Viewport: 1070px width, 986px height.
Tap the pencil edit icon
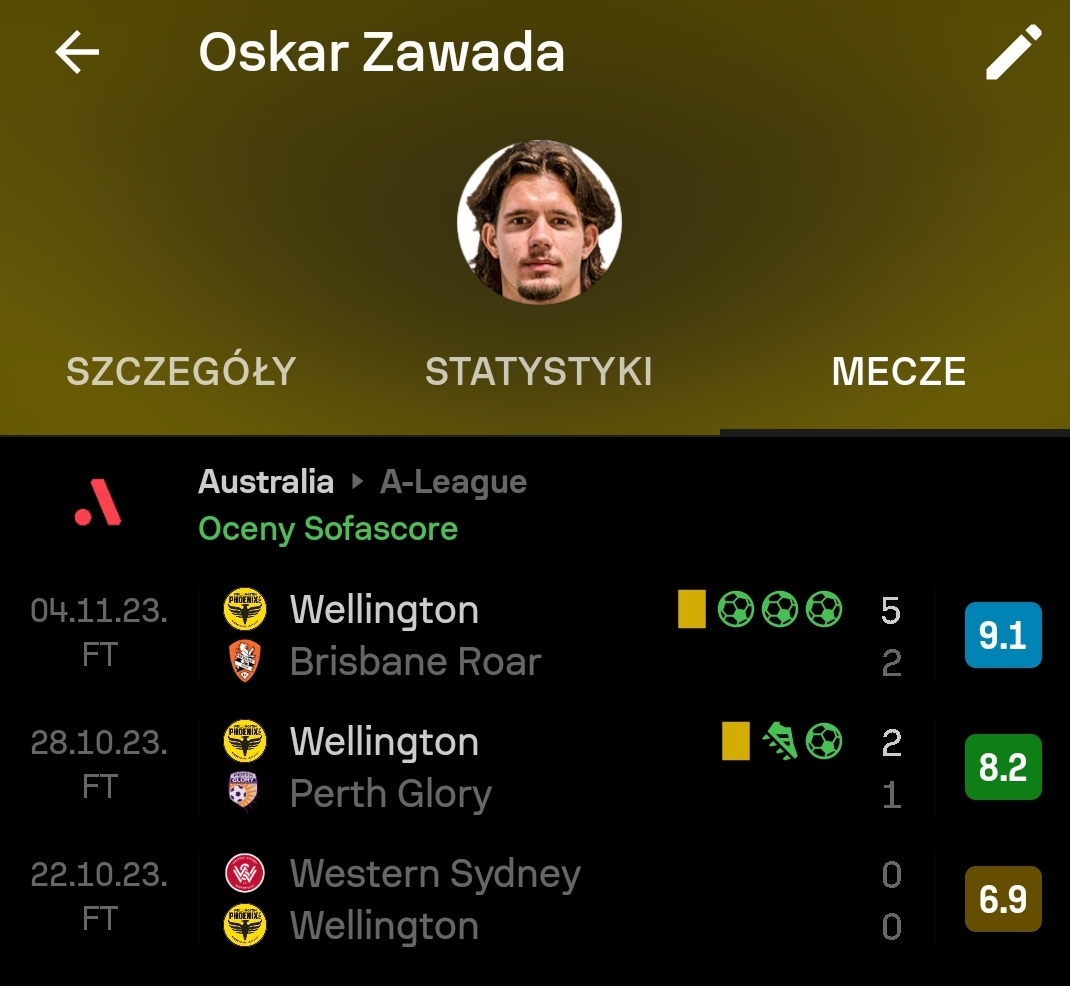coord(1012,52)
